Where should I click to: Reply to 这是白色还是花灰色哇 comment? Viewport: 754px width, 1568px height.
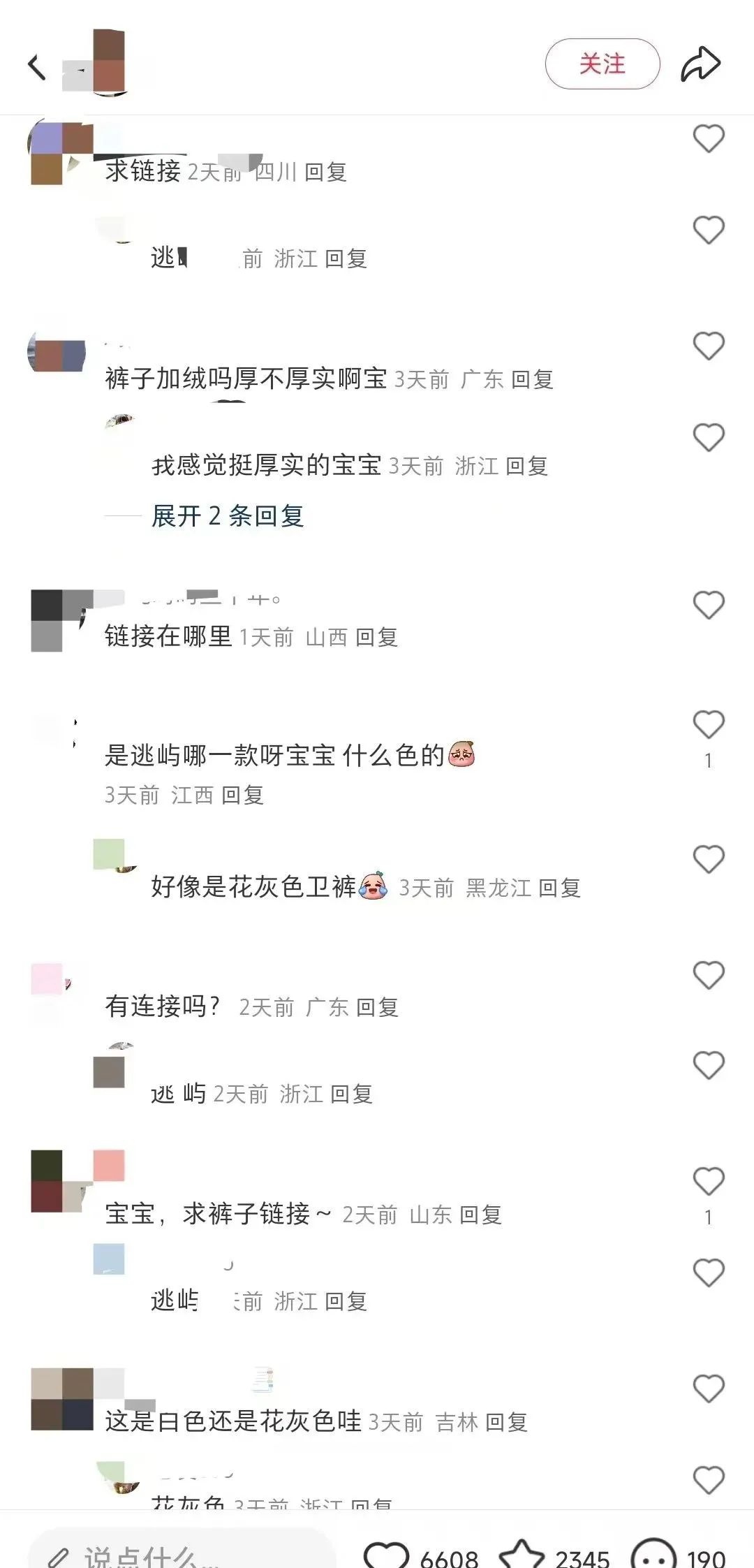(506, 1422)
